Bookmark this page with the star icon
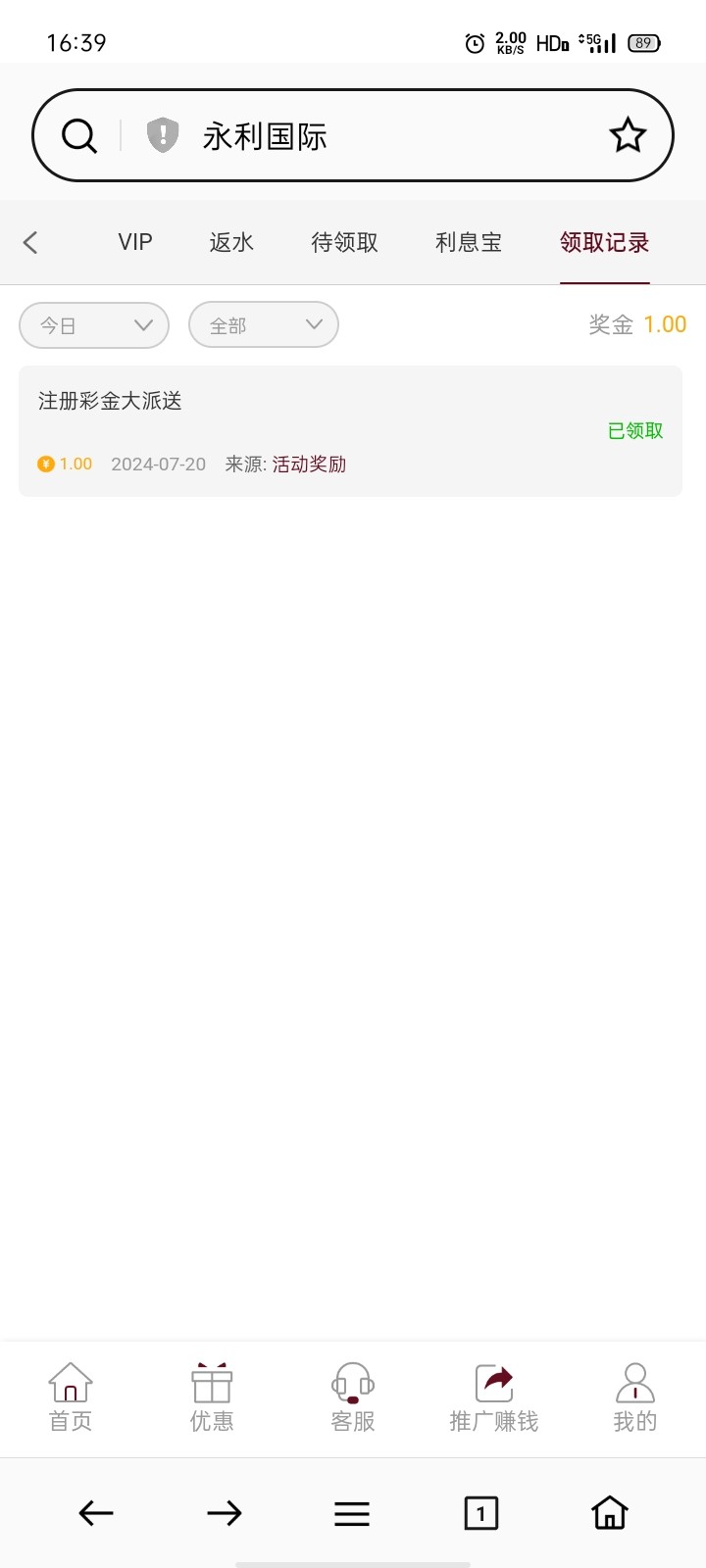 point(628,135)
